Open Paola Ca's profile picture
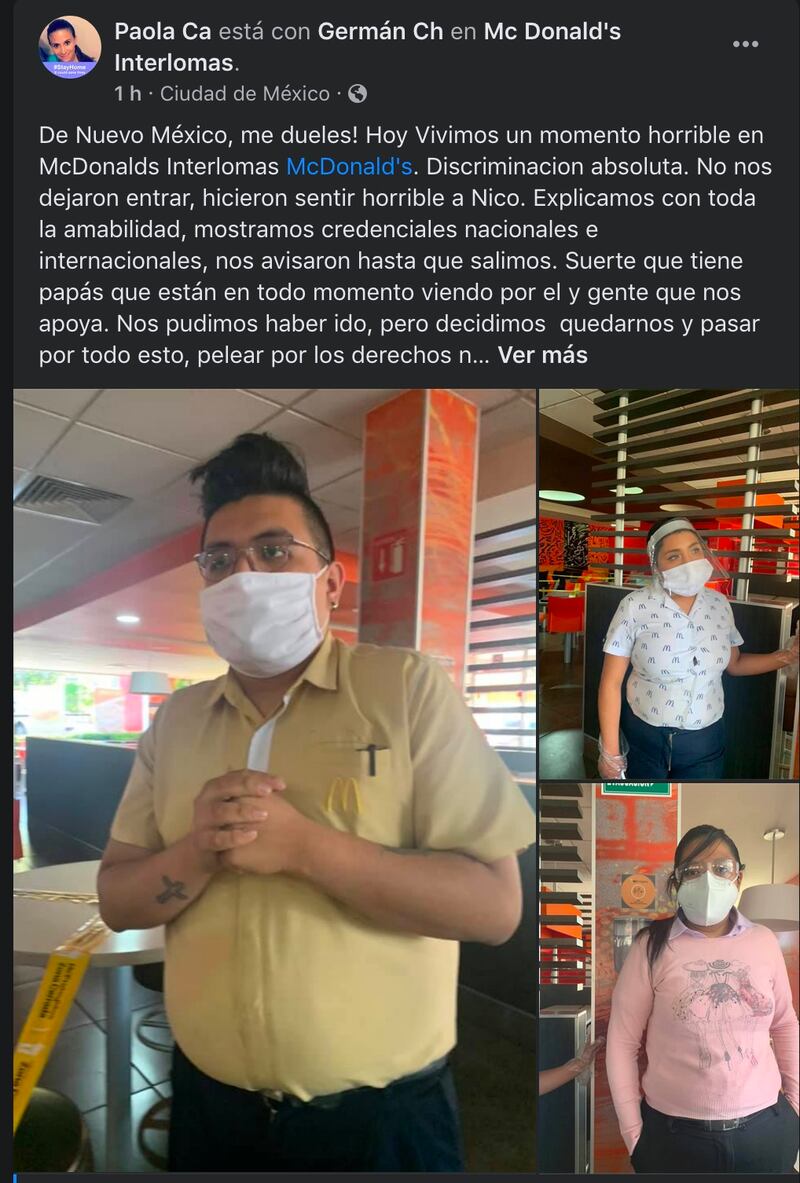800x1183 pixels. tap(69, 47)
